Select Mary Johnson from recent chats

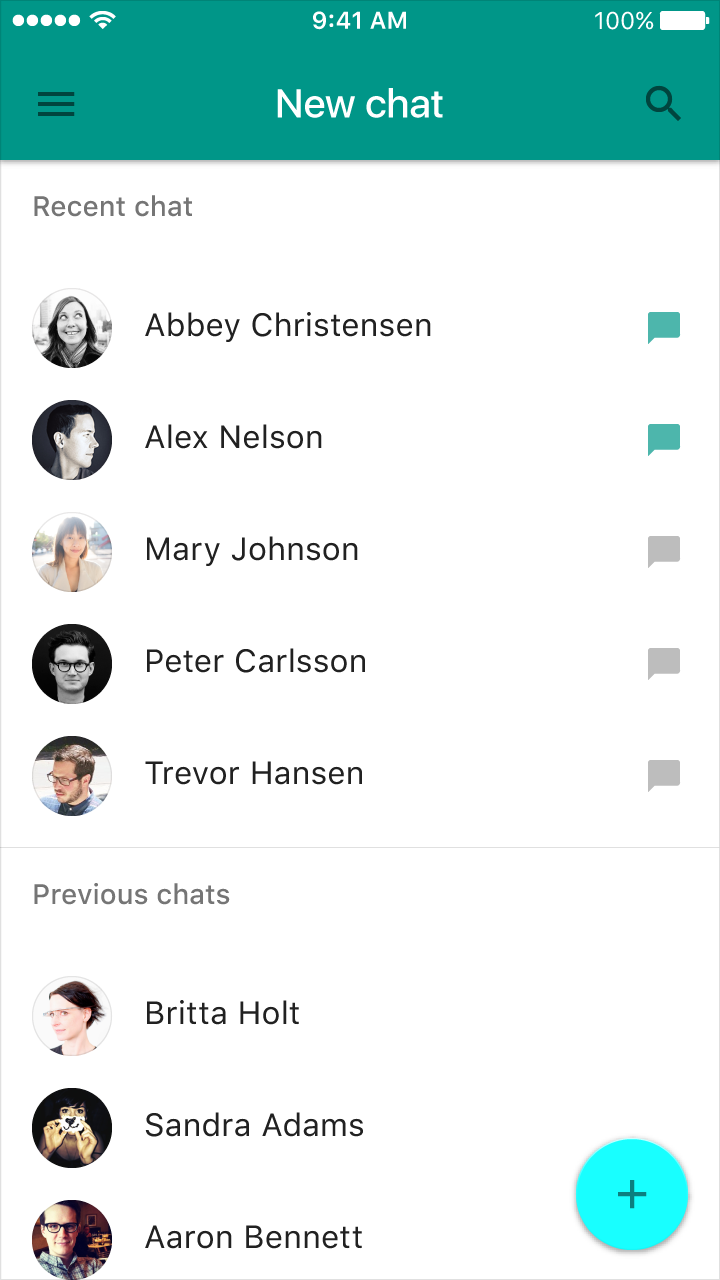tap(360, 551)
